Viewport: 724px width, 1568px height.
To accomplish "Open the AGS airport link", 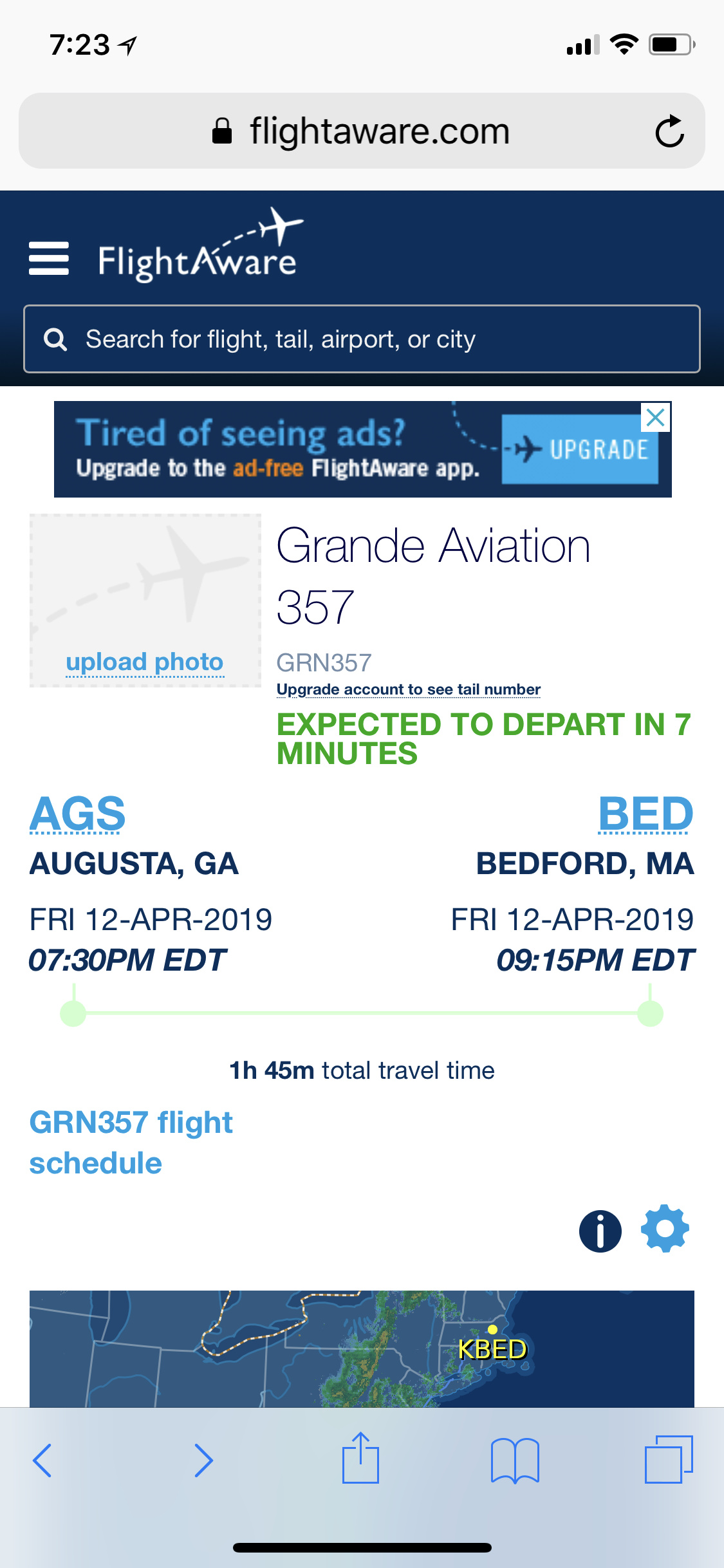I will [x=77, y=814].
